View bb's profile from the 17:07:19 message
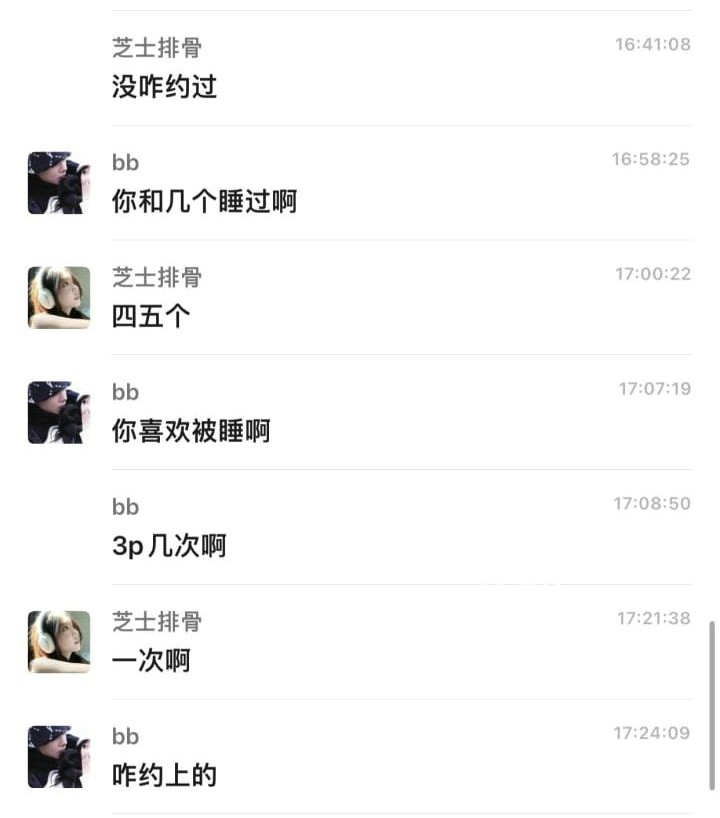720x818 pixels. 59,412
